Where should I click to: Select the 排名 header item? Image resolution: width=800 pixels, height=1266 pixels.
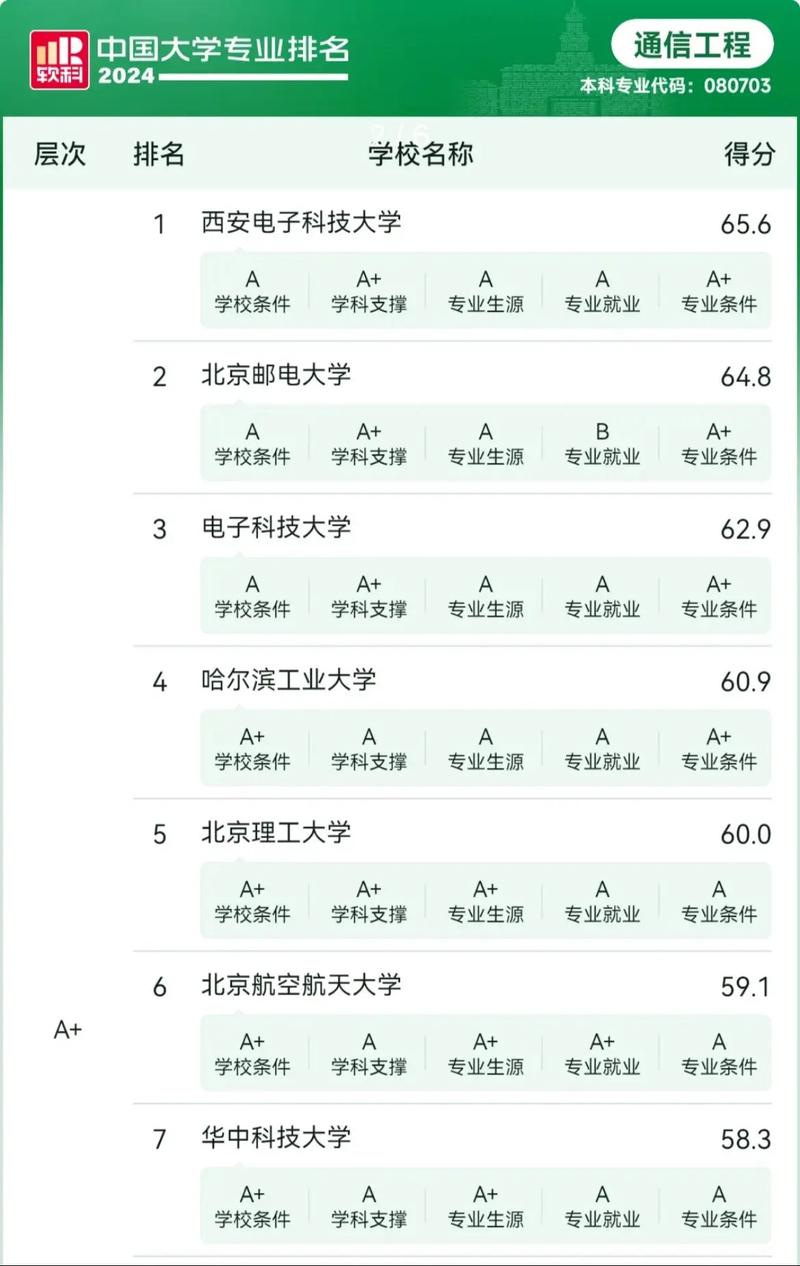(160, 156)
